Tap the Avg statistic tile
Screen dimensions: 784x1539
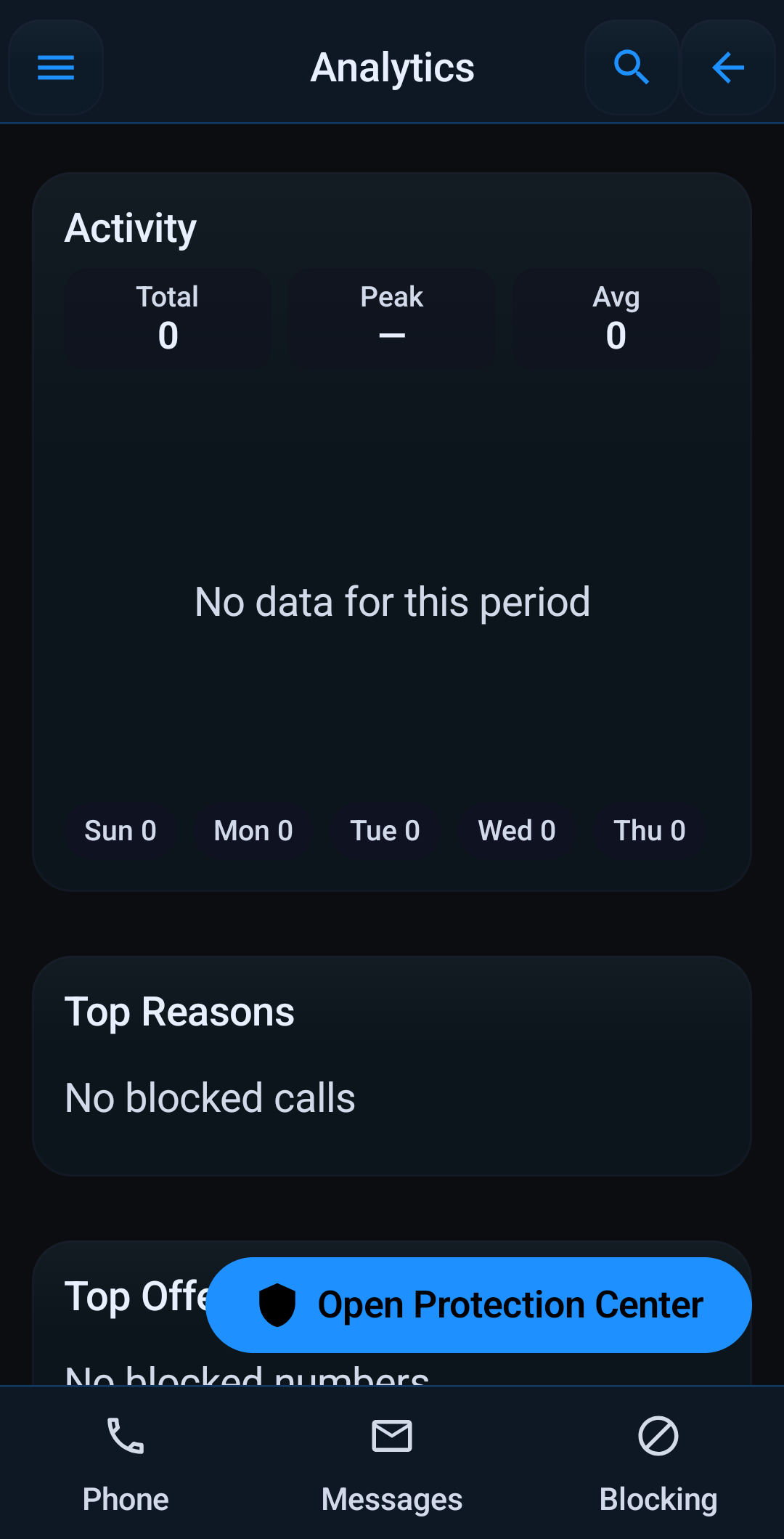coord(616,317)
